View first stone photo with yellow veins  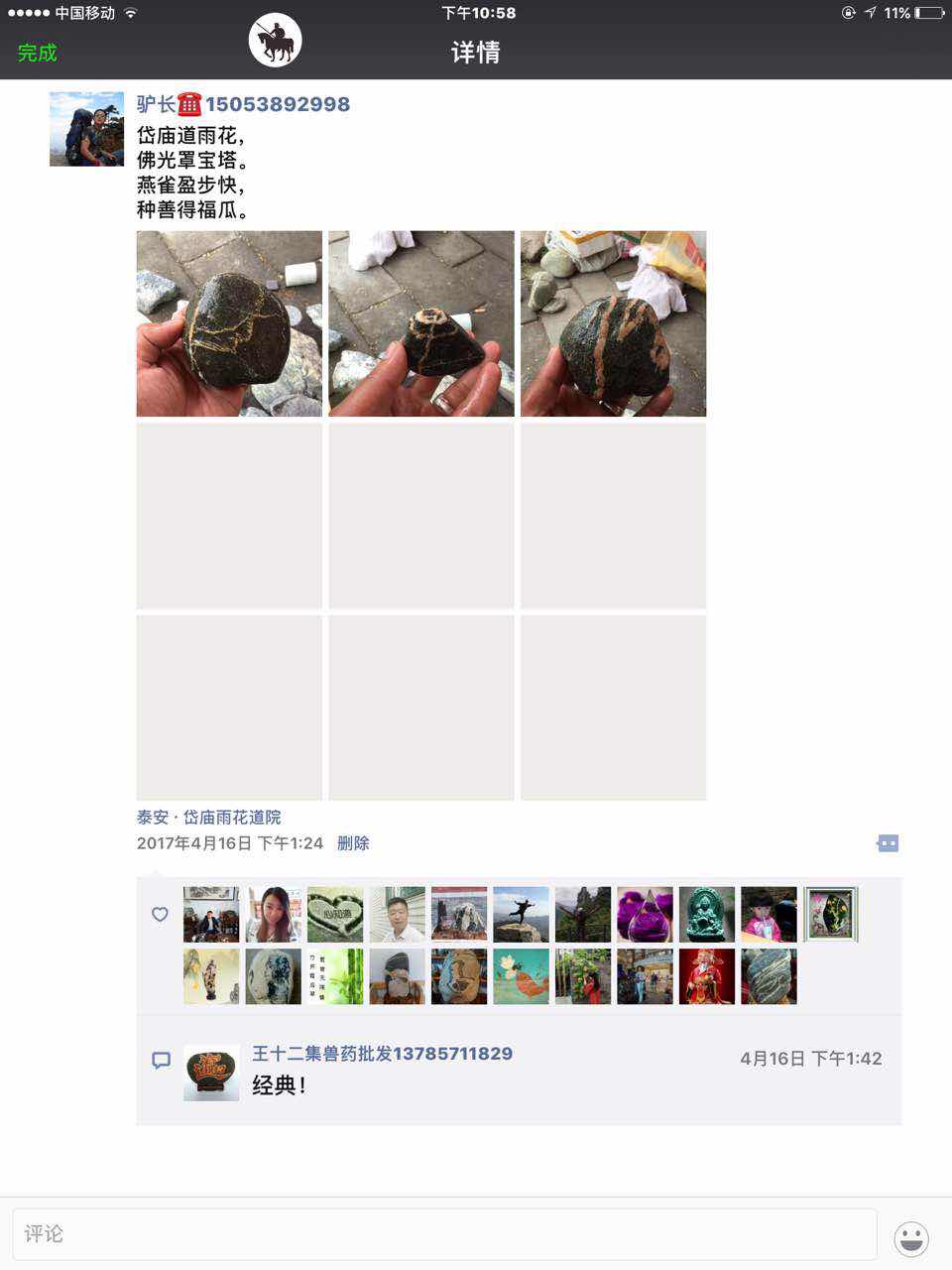(229, 323)
